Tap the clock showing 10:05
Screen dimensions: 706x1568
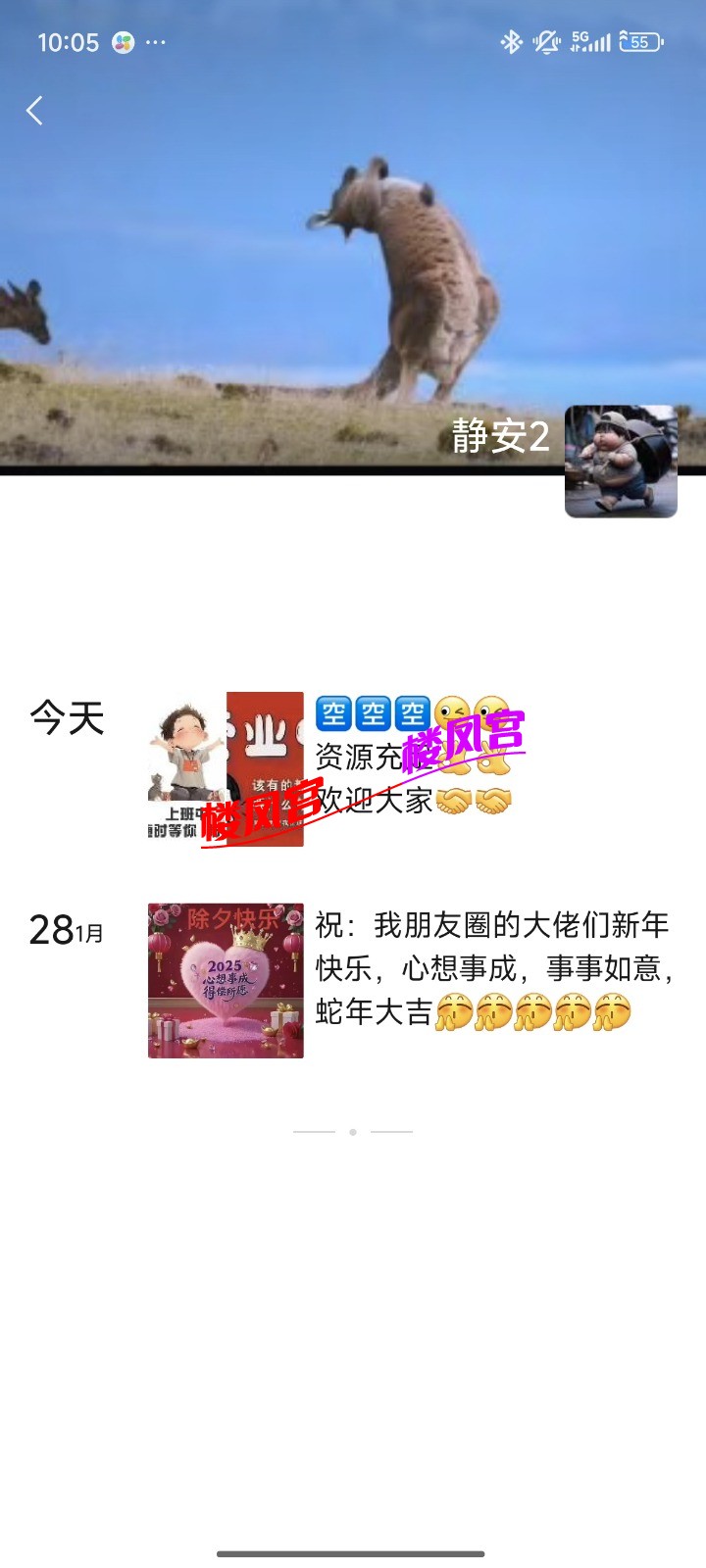tap(69, 40)
